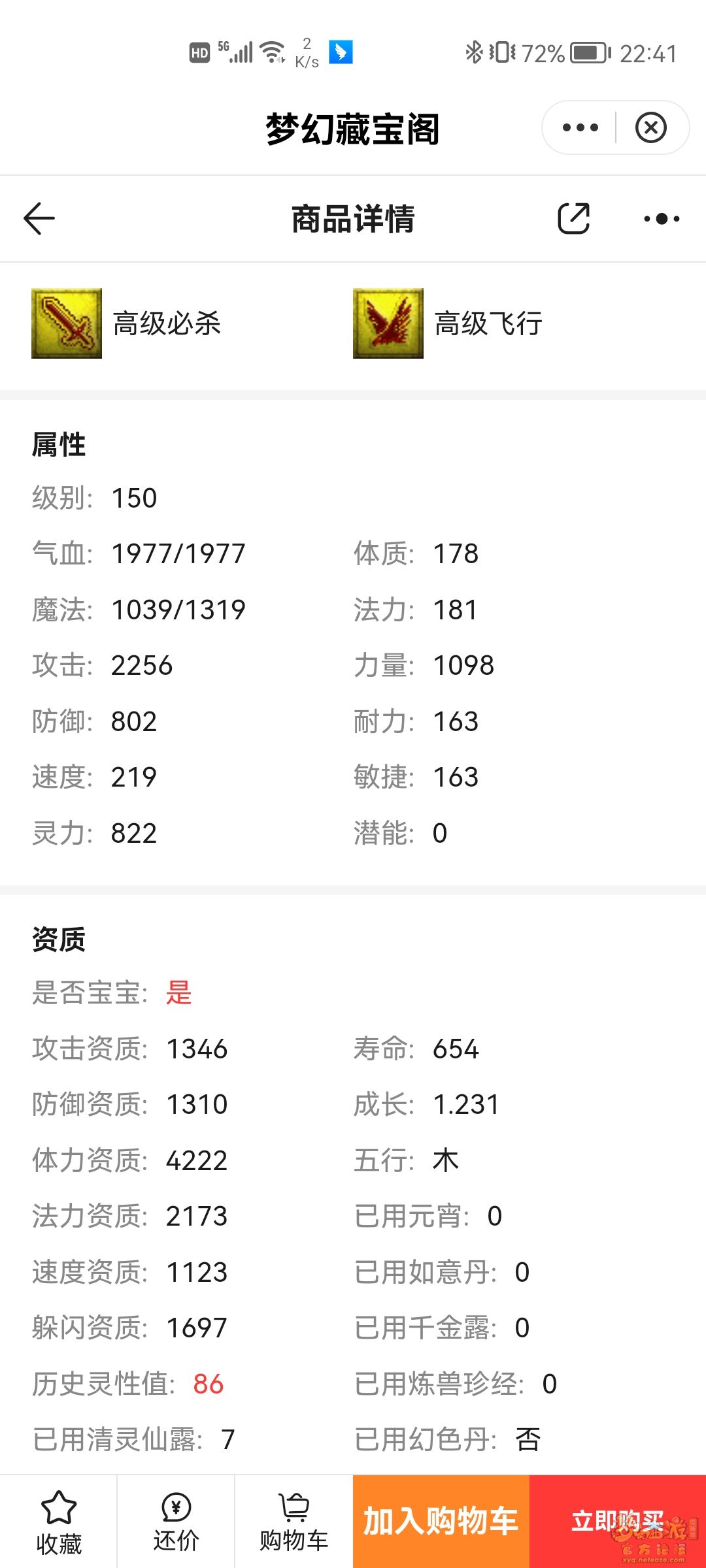Go back from the 商品详情 page
706x1568 pixels.
[39, 218]
